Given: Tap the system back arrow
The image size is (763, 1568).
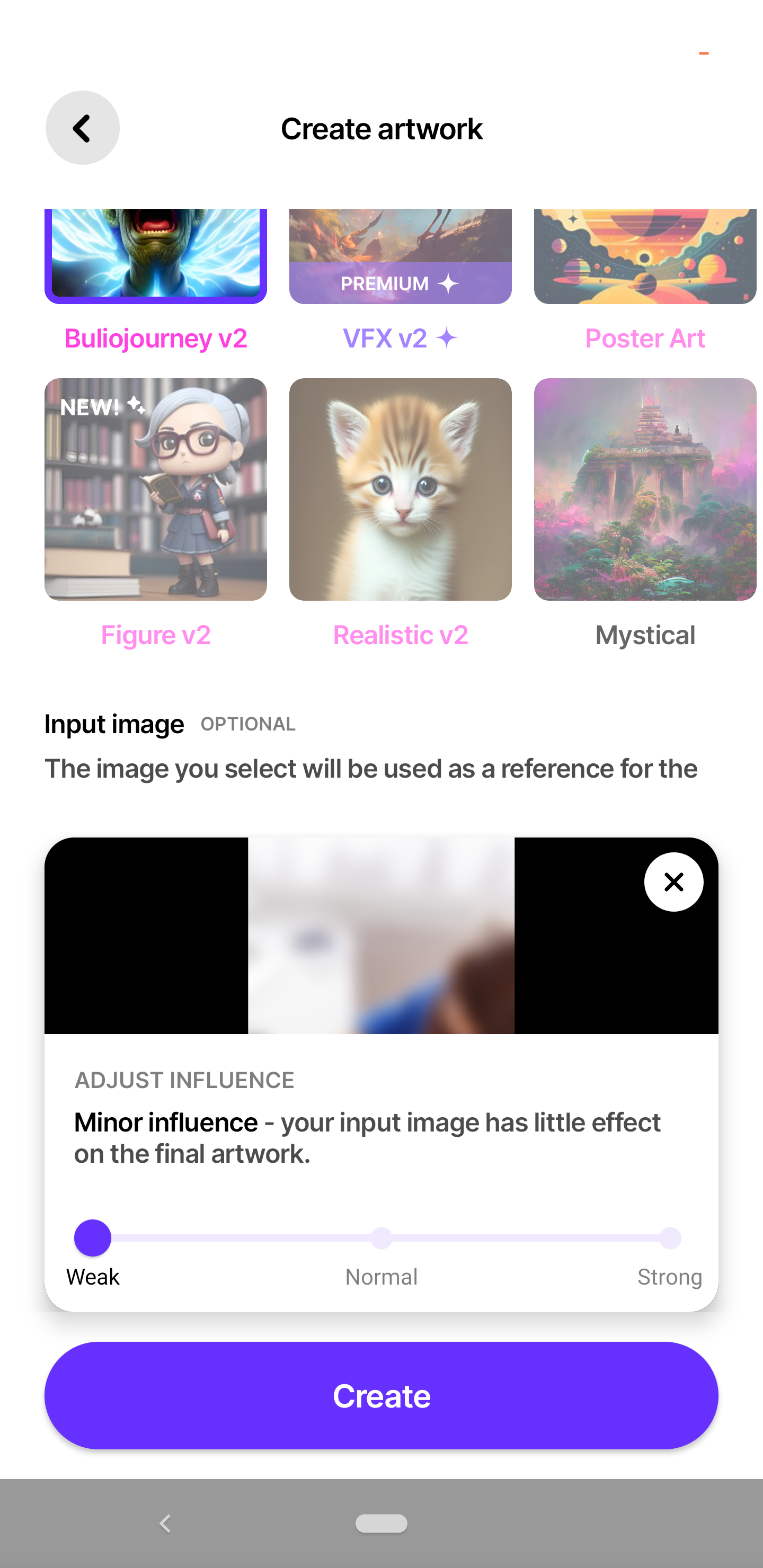Looking at the screenshot, I should pyautogui.click(x=164, y=1523).
